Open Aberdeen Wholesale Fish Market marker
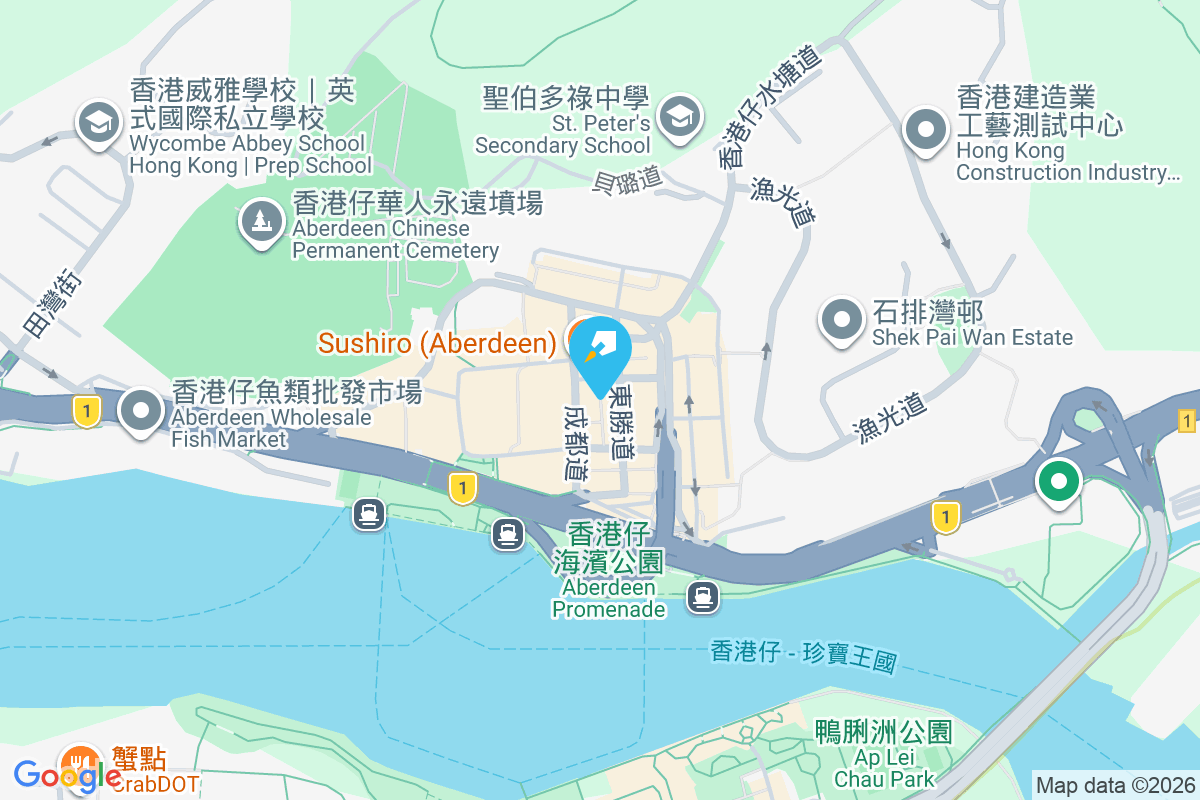This screenshot has height=800, width=1200. (141, 410)
